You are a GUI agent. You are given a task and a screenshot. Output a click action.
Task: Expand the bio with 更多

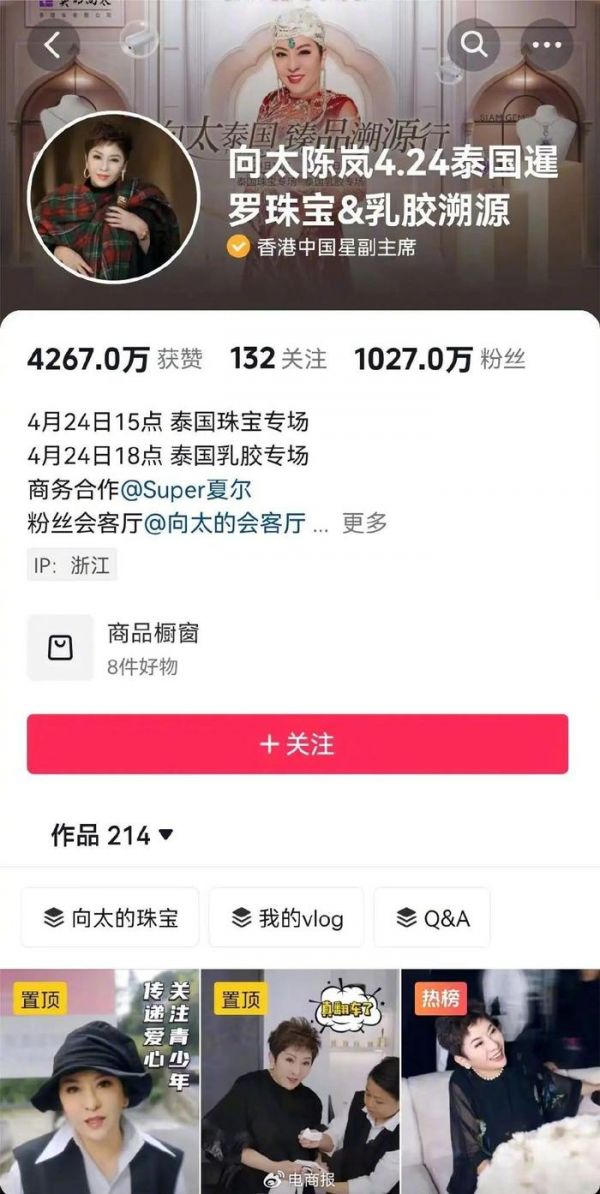(365, 522)
